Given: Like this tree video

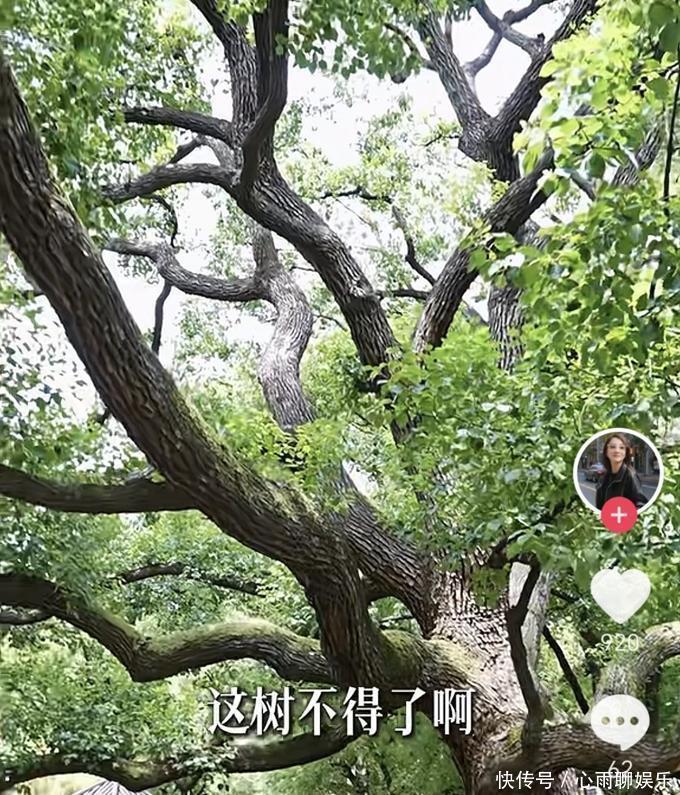Looking at the screenshot, I should pyautogui.click(x=620, y=593).
